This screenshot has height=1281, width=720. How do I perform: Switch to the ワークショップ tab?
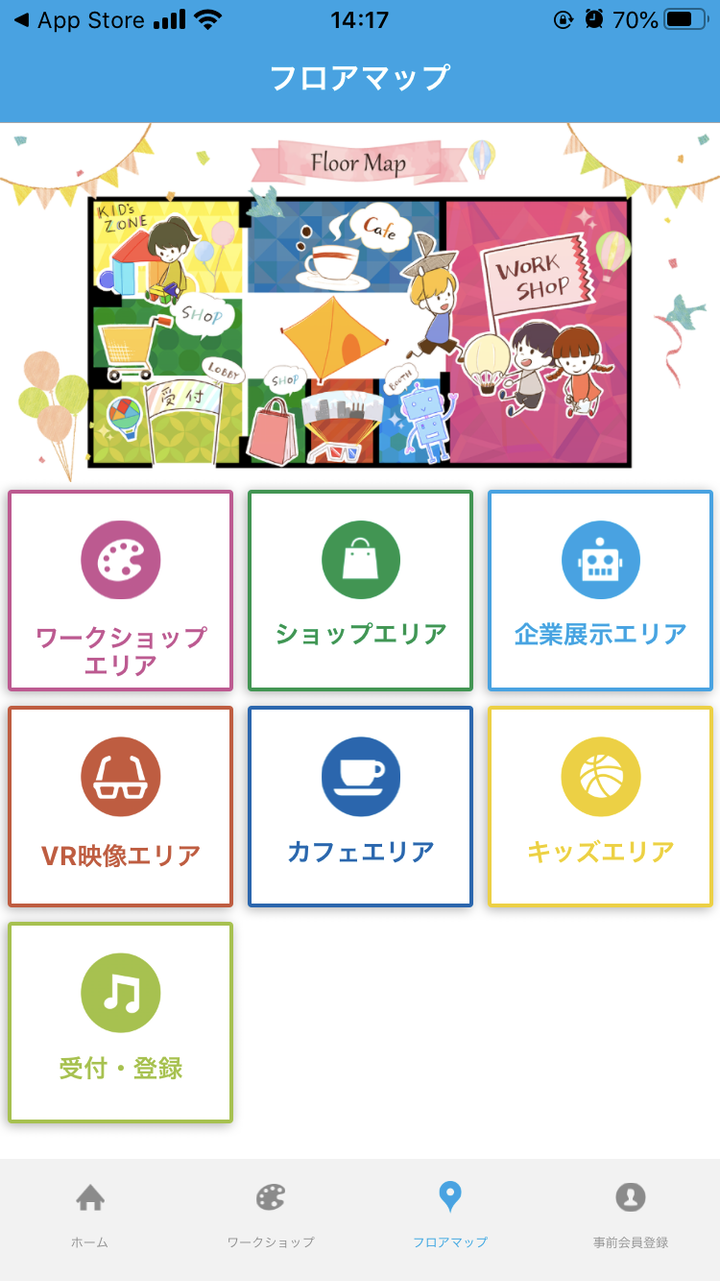(x=270, y=1213)
